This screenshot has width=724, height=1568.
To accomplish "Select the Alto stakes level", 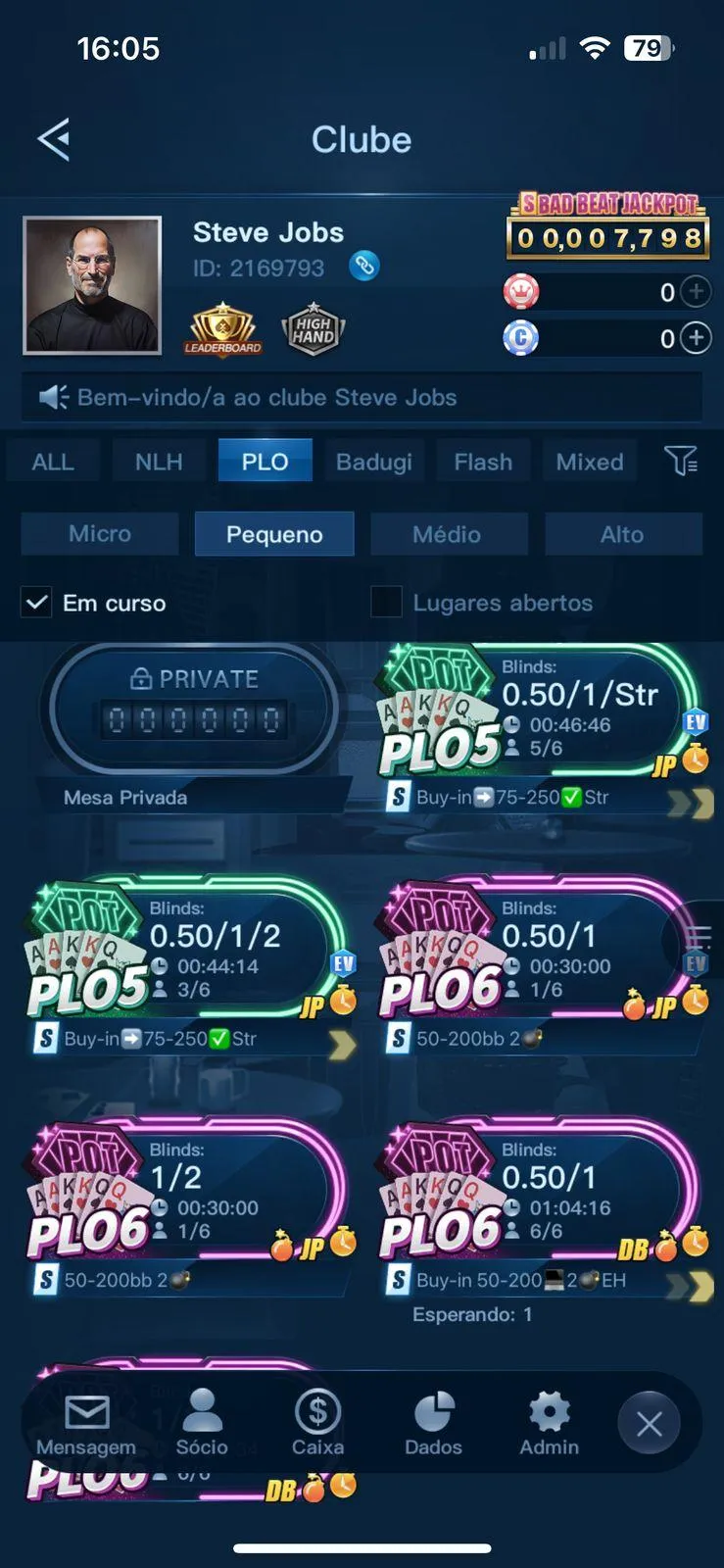I will [x=623, y=534].
